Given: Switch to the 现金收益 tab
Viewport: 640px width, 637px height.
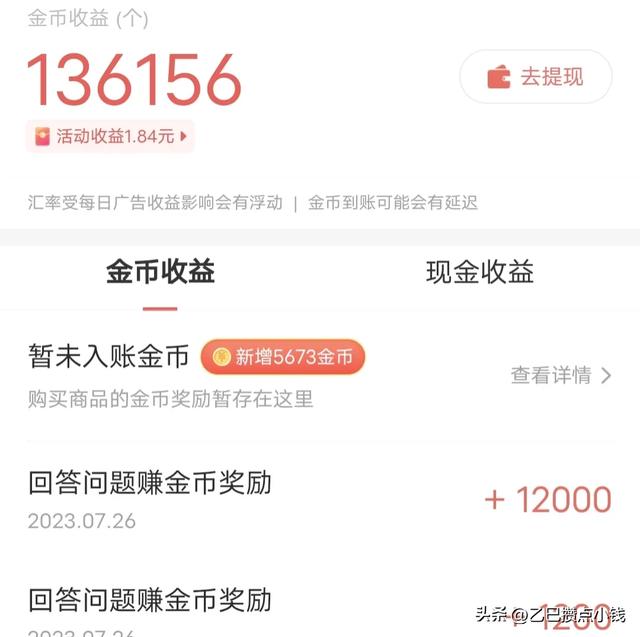Looking at the screenshot, I should click(479, 272).
